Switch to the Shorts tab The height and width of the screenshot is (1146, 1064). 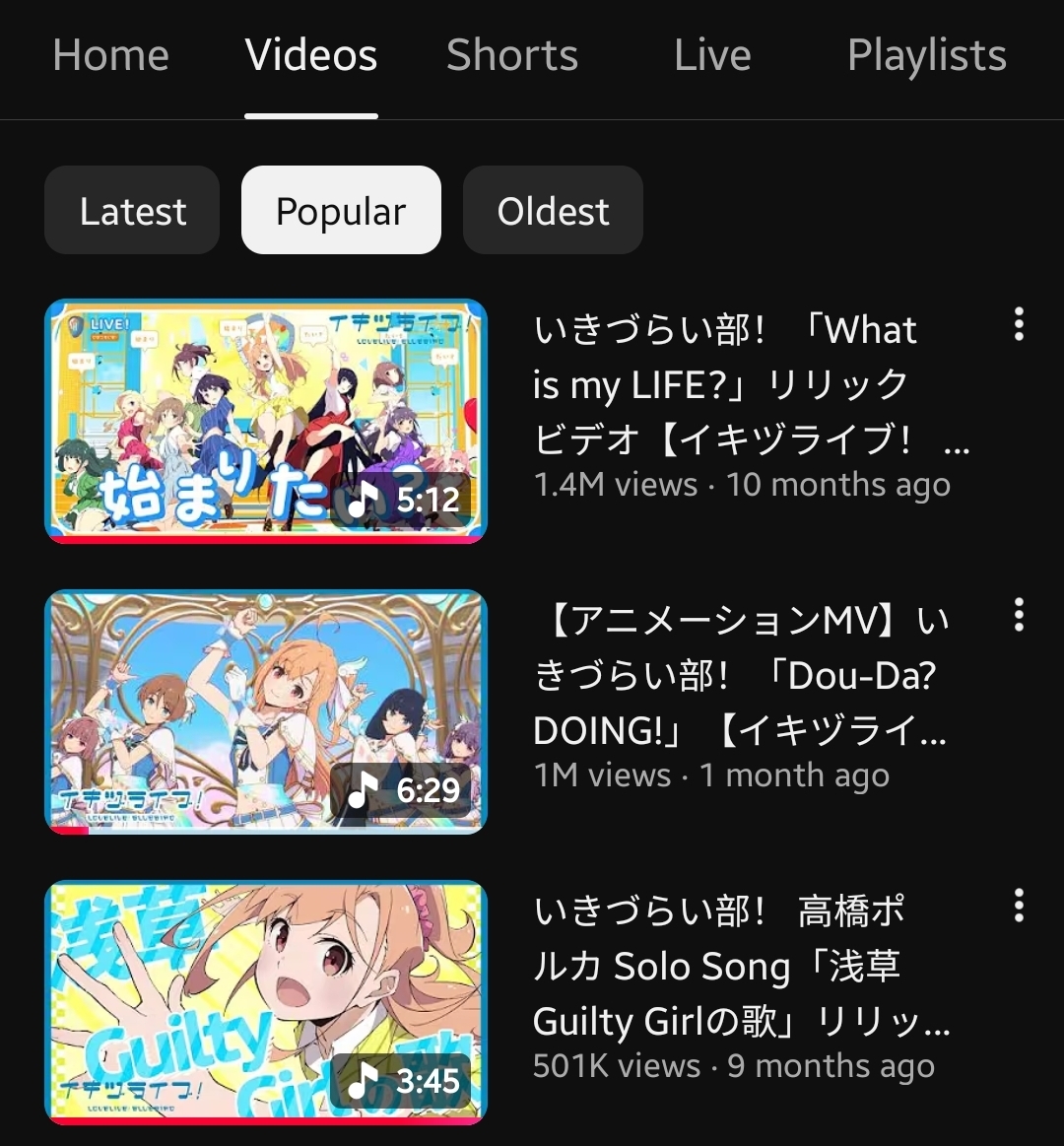pos(512,55)
